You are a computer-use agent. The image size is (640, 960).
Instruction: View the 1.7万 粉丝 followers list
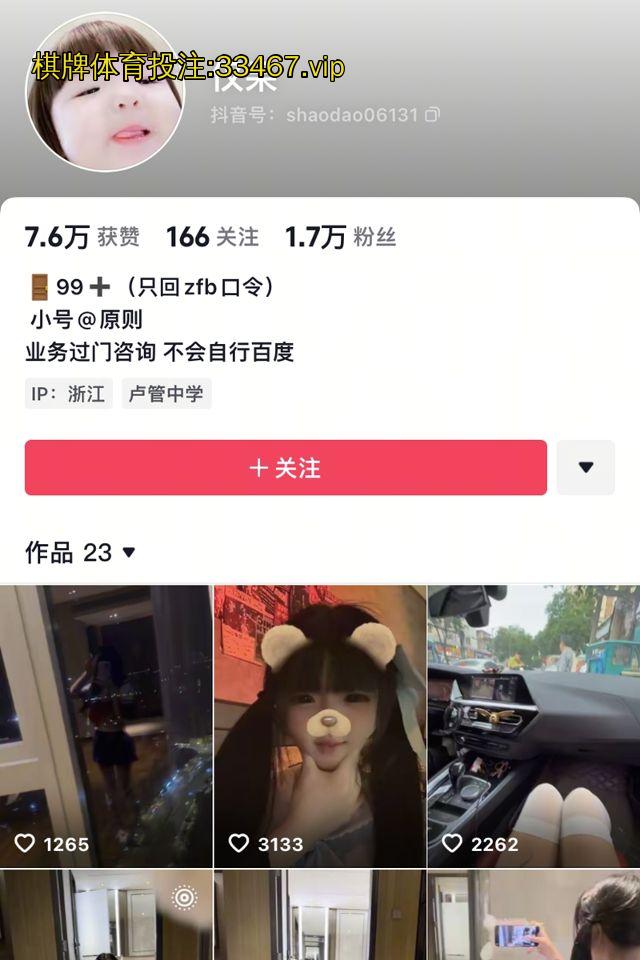340,237
